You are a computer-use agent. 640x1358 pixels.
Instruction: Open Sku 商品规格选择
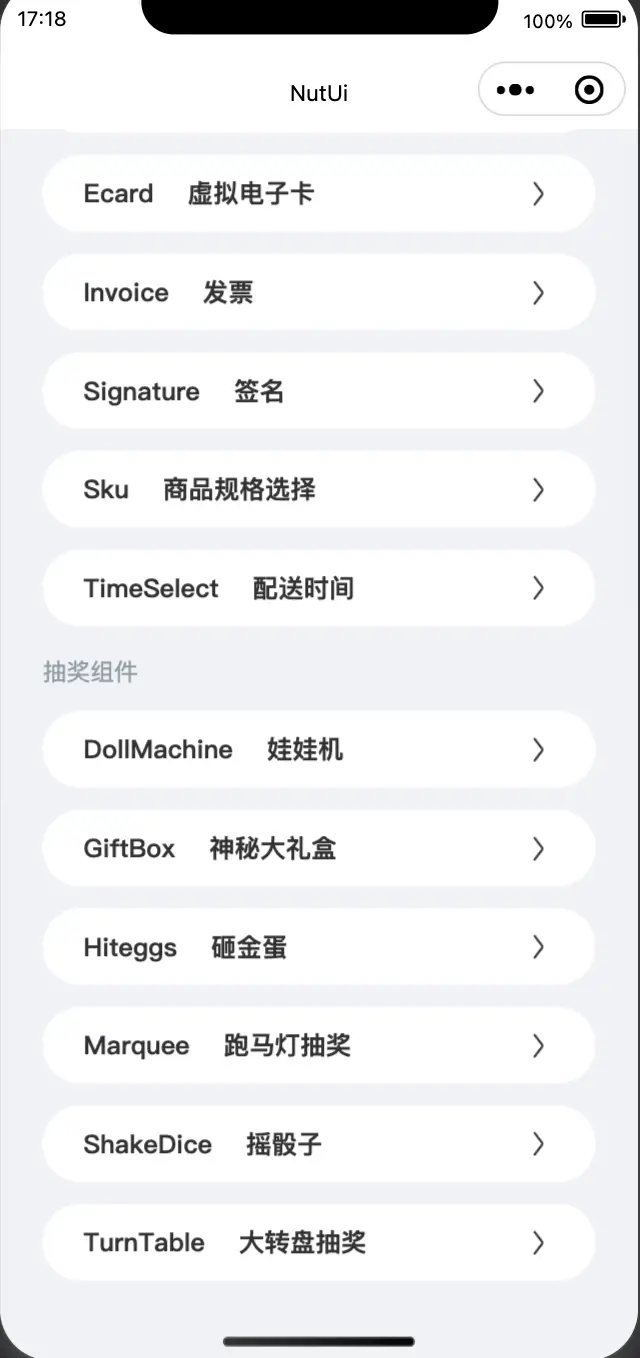click(x=319, y=489)
